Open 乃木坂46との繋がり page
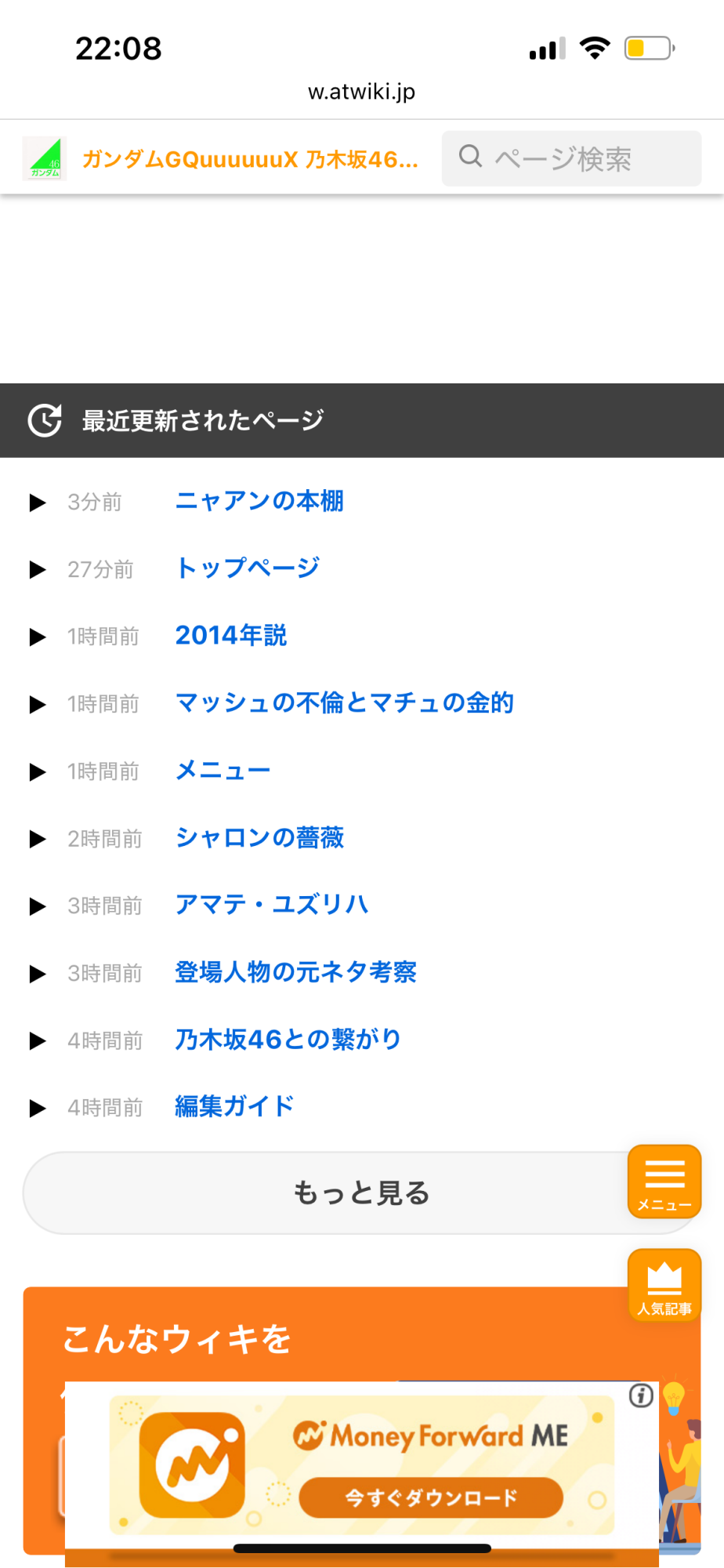724x1568 pixels. point(288,1040)
